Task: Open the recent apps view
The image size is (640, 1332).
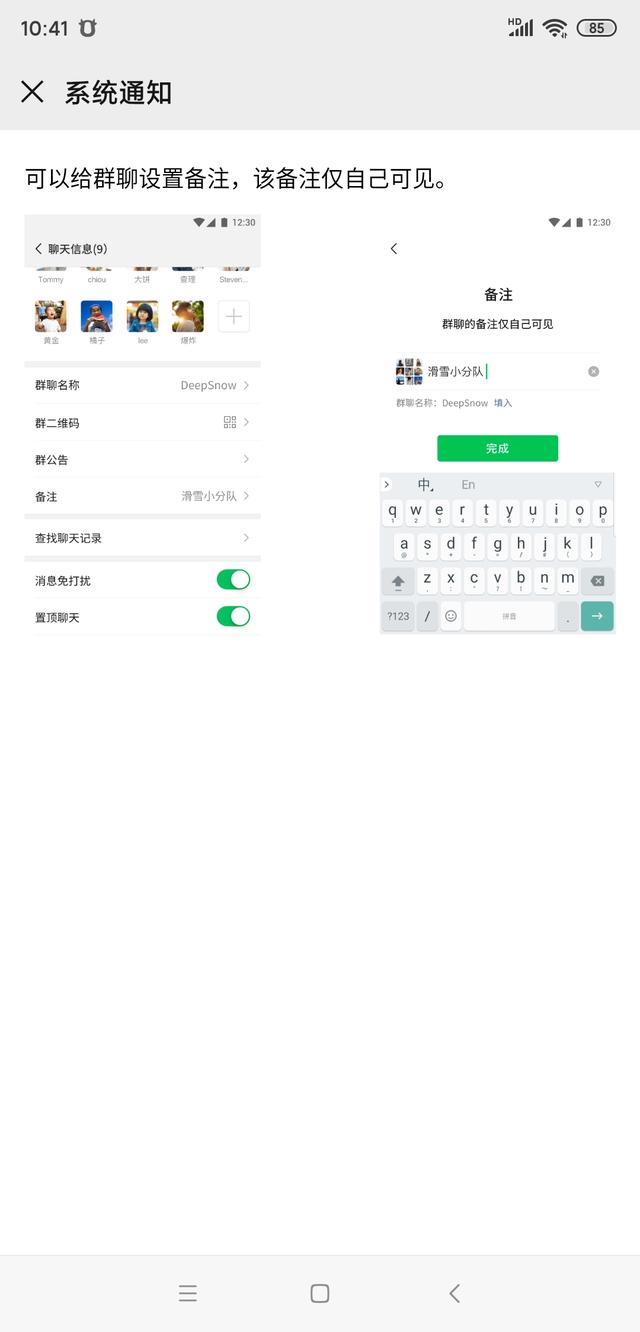Action: (x=187, y=1293)
